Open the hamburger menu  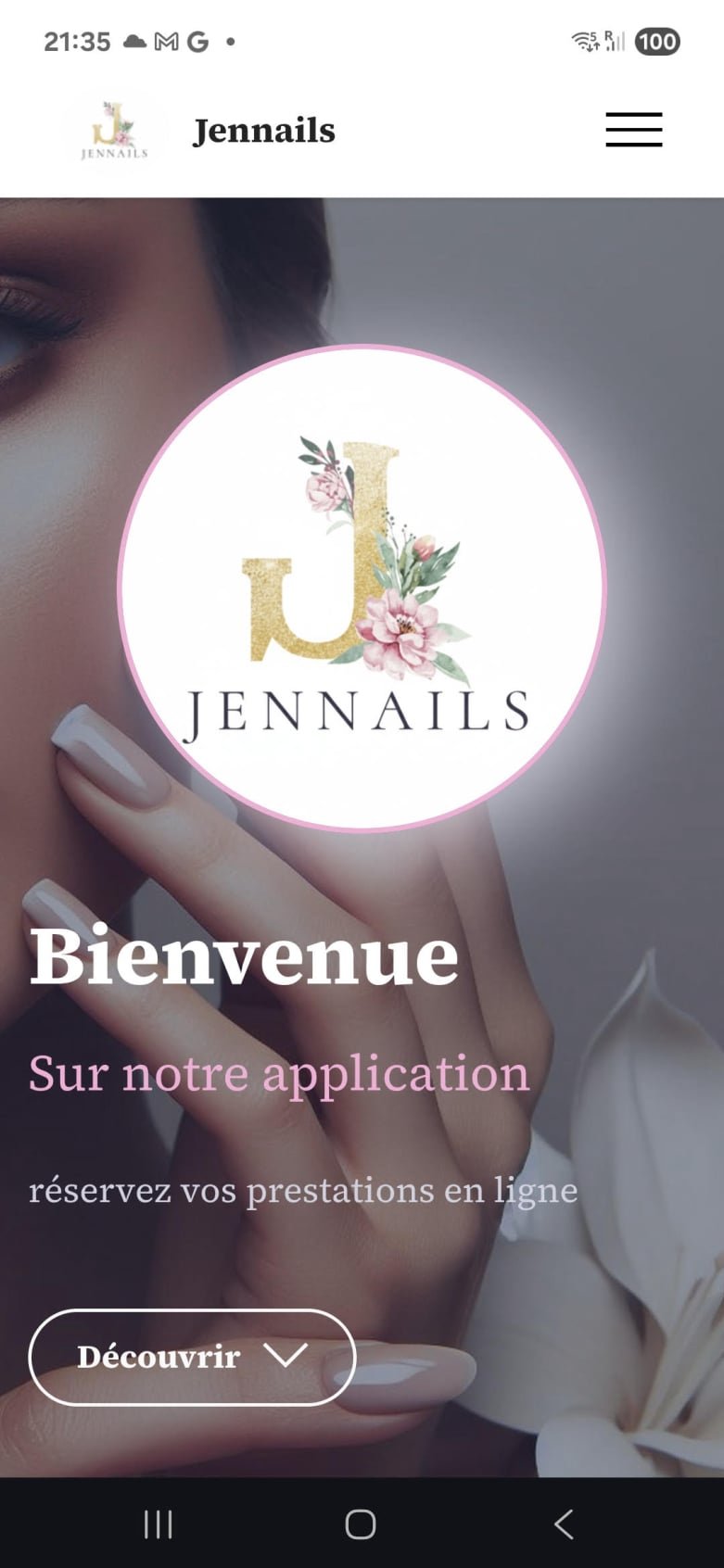634,130
